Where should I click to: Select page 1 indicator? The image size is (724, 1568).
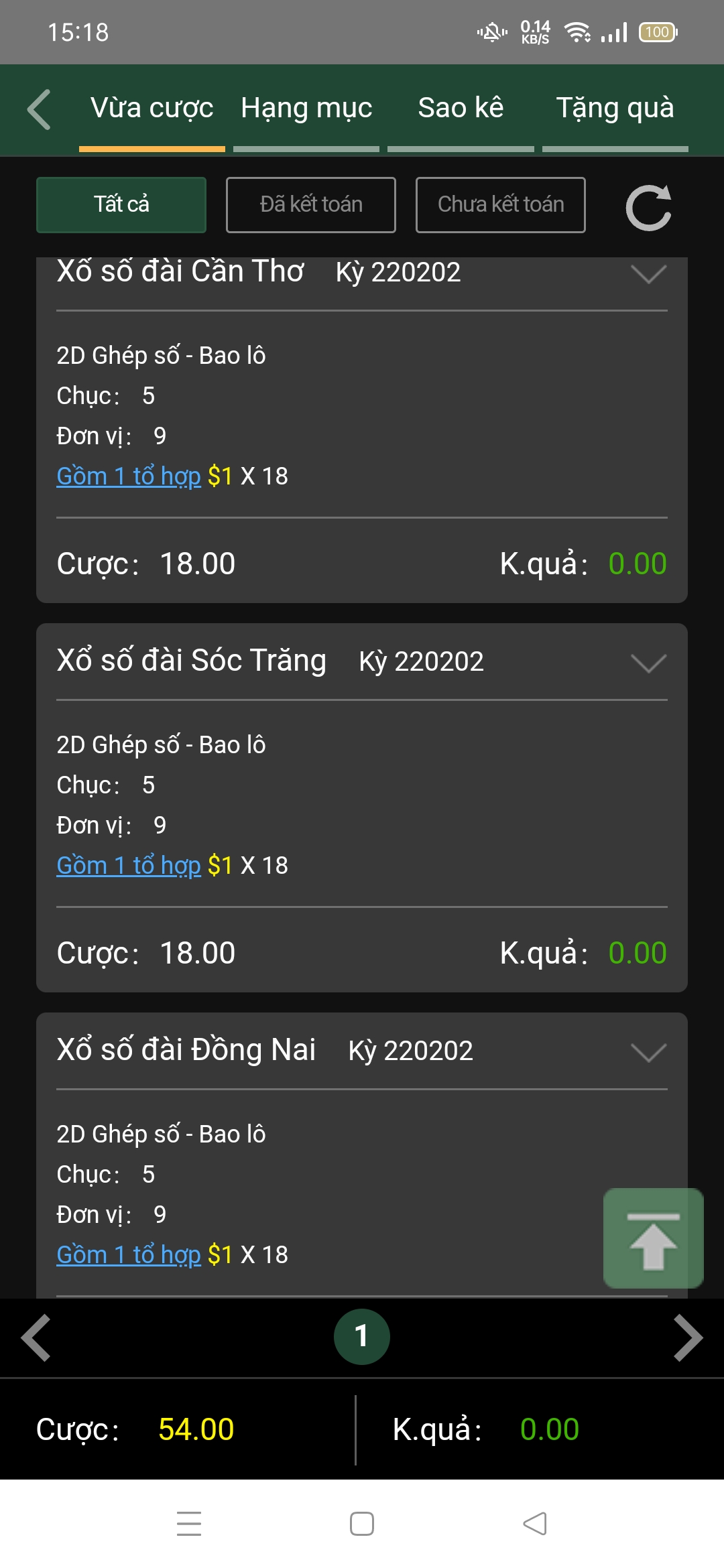(x=362, y=1337)
